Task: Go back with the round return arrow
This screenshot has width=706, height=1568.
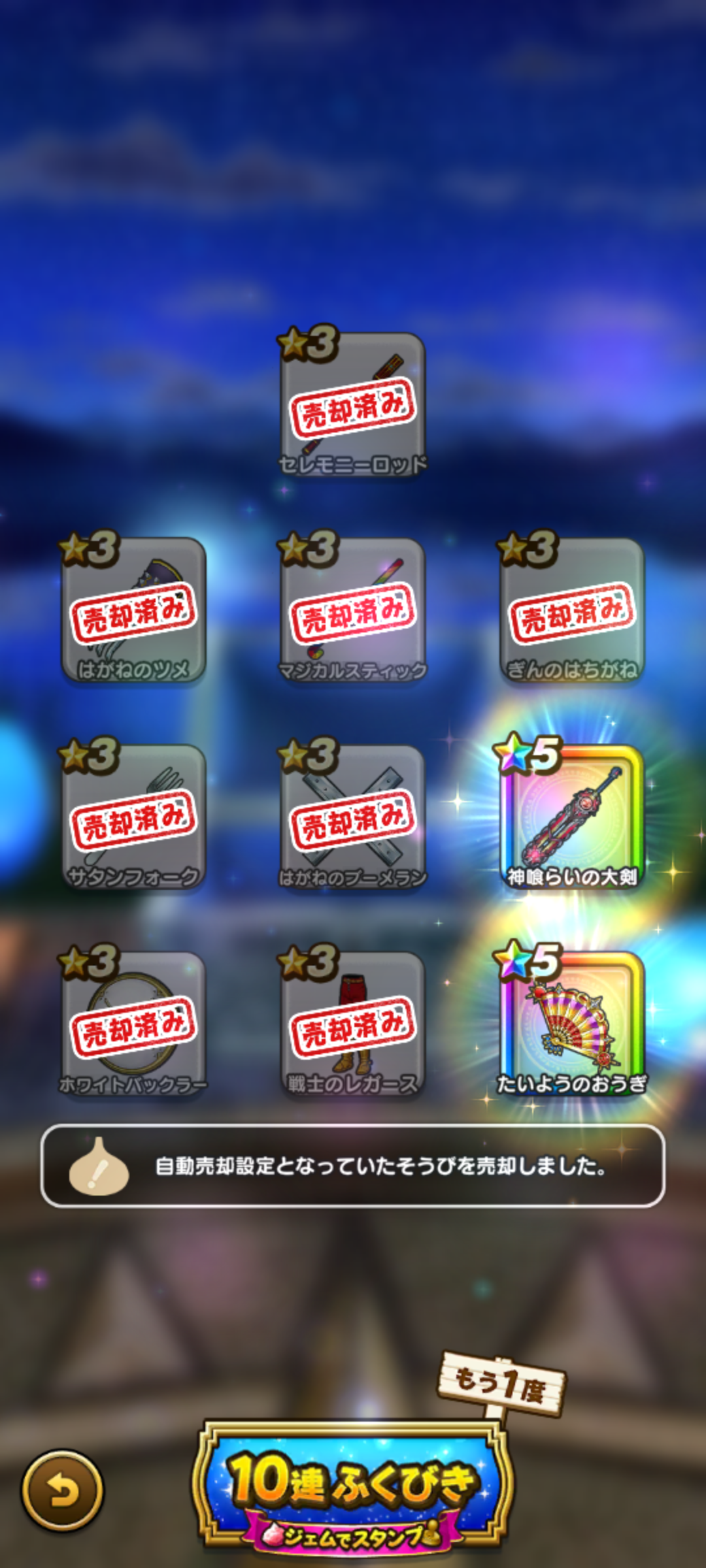Action: [63, 1492]
